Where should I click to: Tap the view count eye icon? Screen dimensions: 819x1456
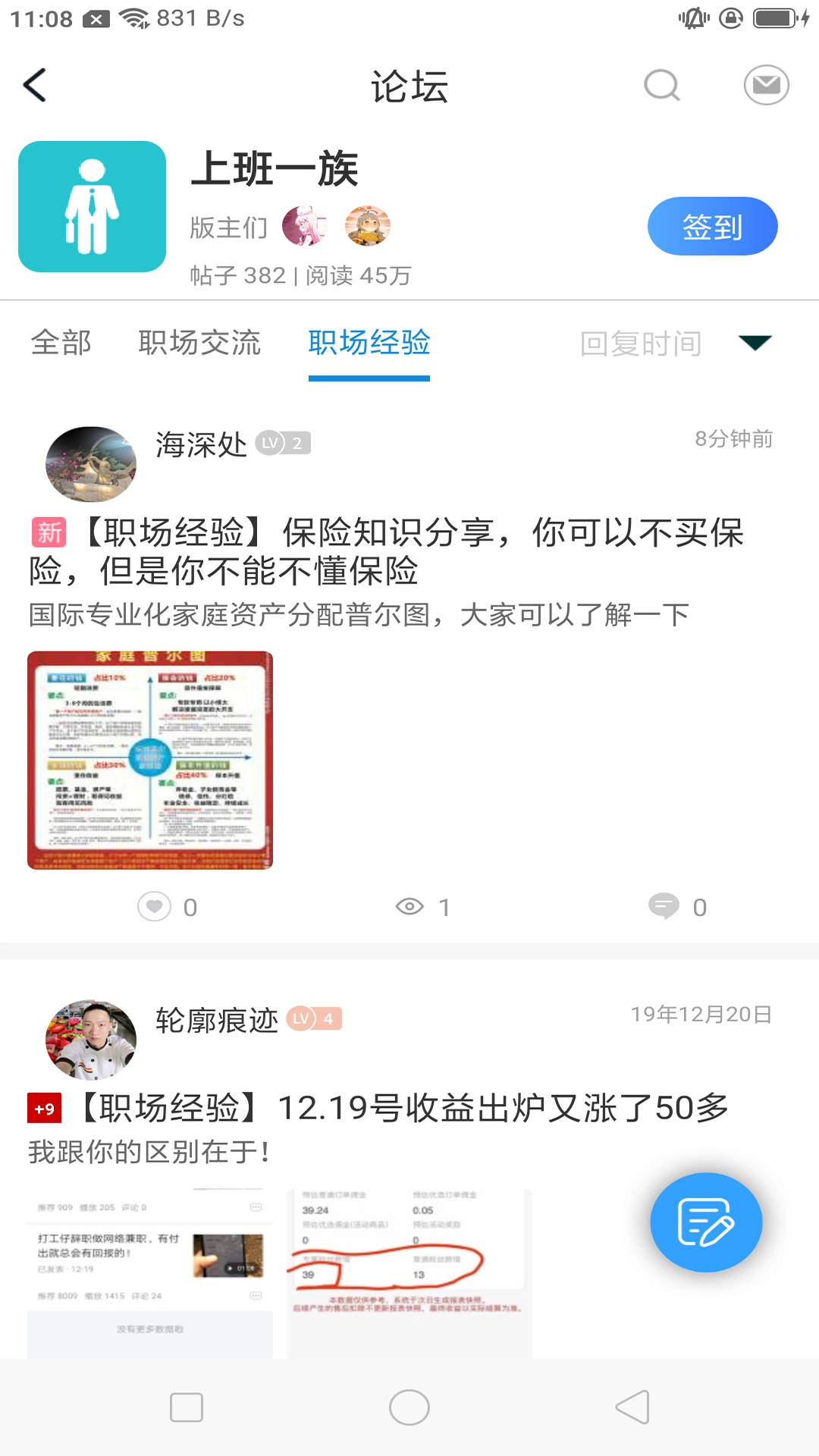(409, 907)
